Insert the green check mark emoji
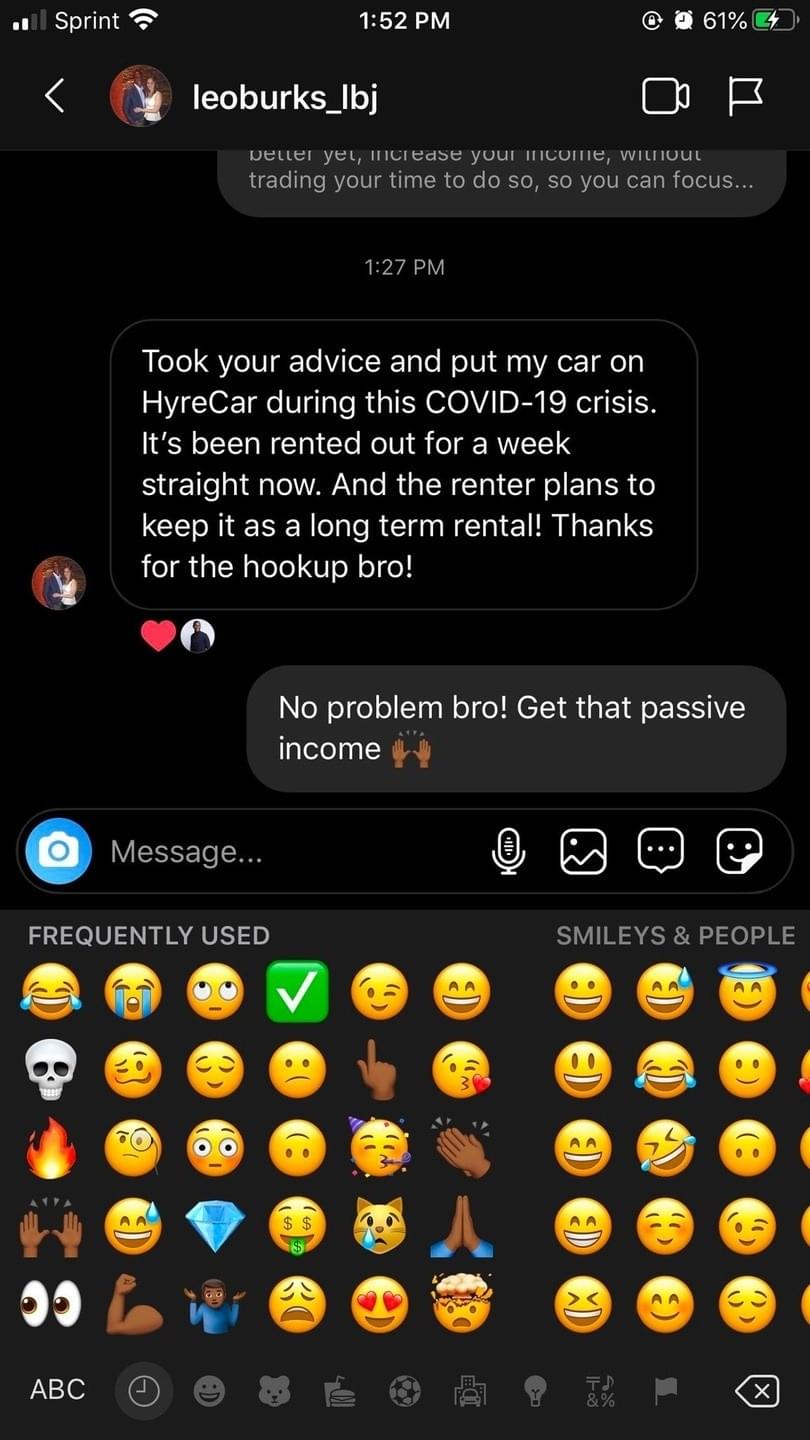810x1440 pixels. [x=297, y=991]
